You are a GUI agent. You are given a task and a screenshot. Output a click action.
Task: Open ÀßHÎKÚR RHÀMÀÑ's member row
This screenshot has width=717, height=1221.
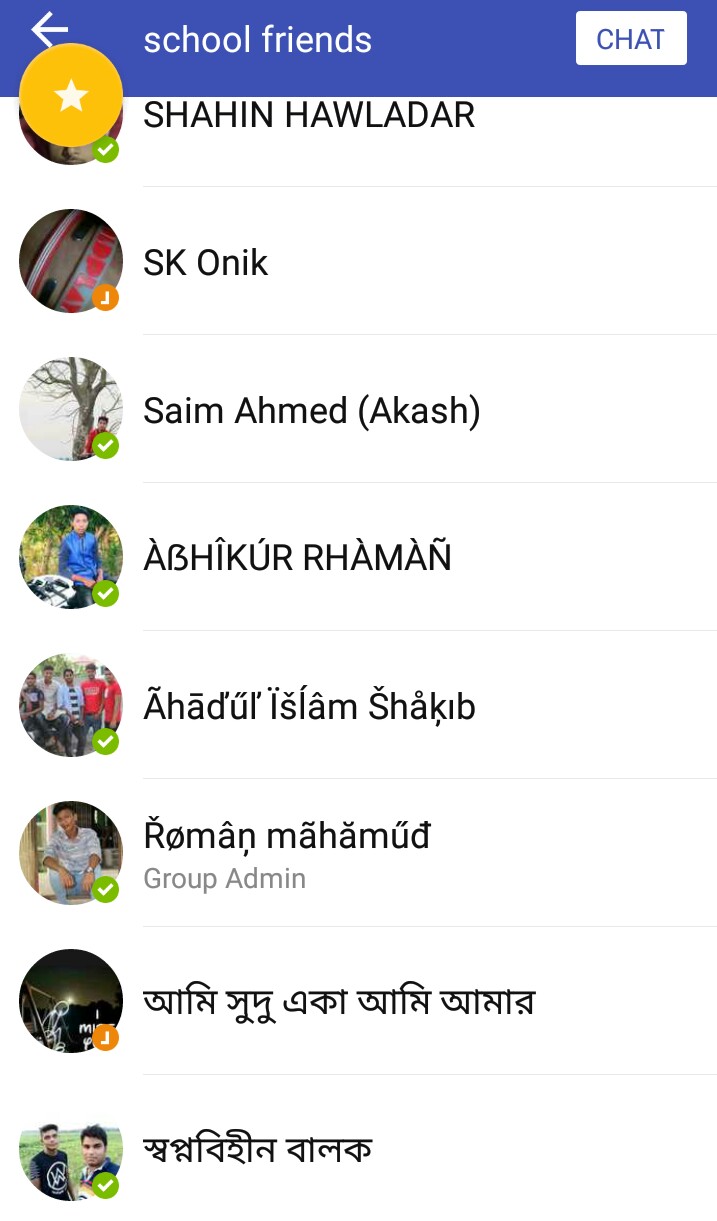358,557
